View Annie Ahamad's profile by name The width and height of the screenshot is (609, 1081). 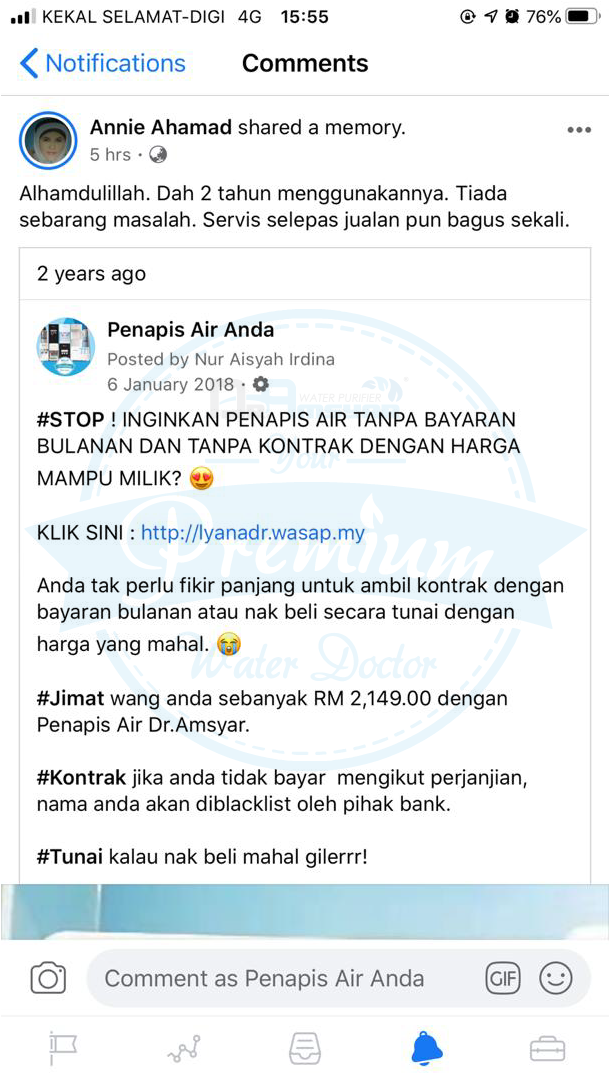click(x=161, y=127)
